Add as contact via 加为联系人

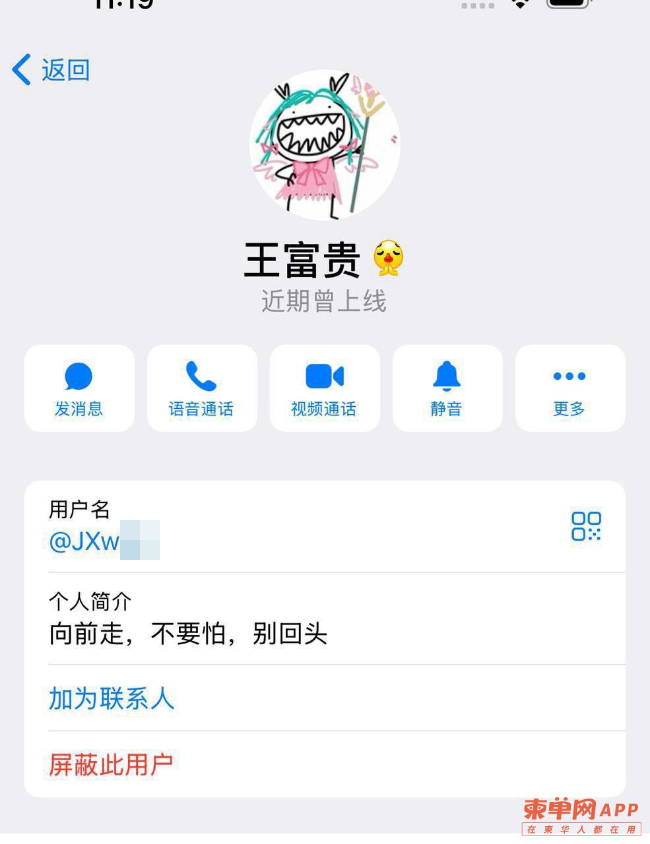111,698
